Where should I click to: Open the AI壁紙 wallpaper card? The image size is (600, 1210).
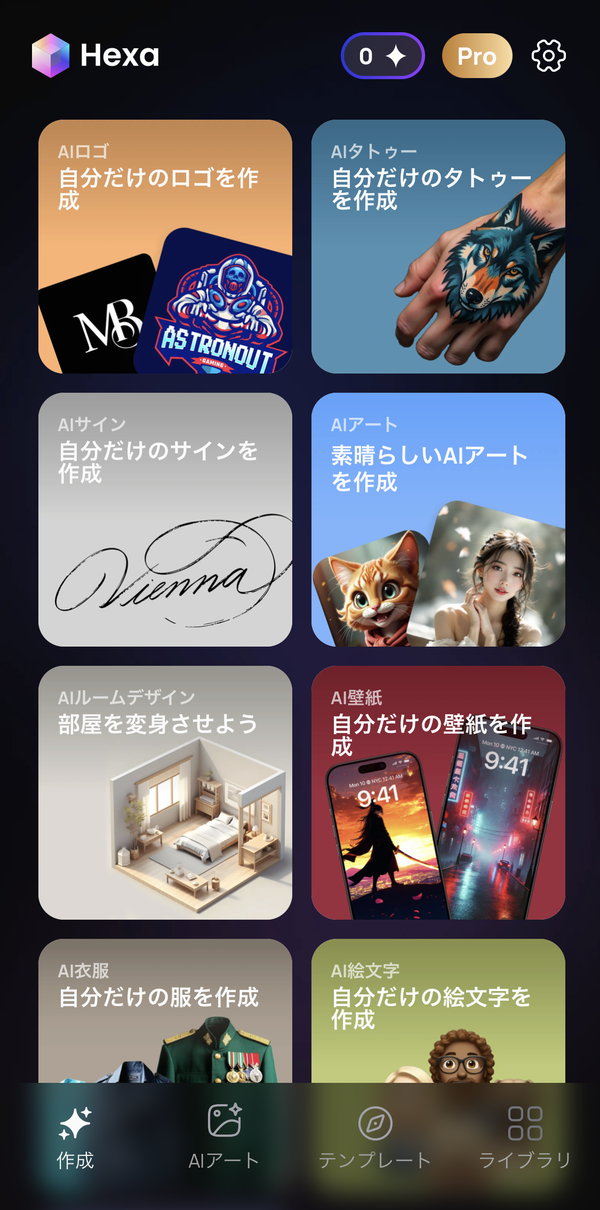pyautogui.click(x=438, y=792)
